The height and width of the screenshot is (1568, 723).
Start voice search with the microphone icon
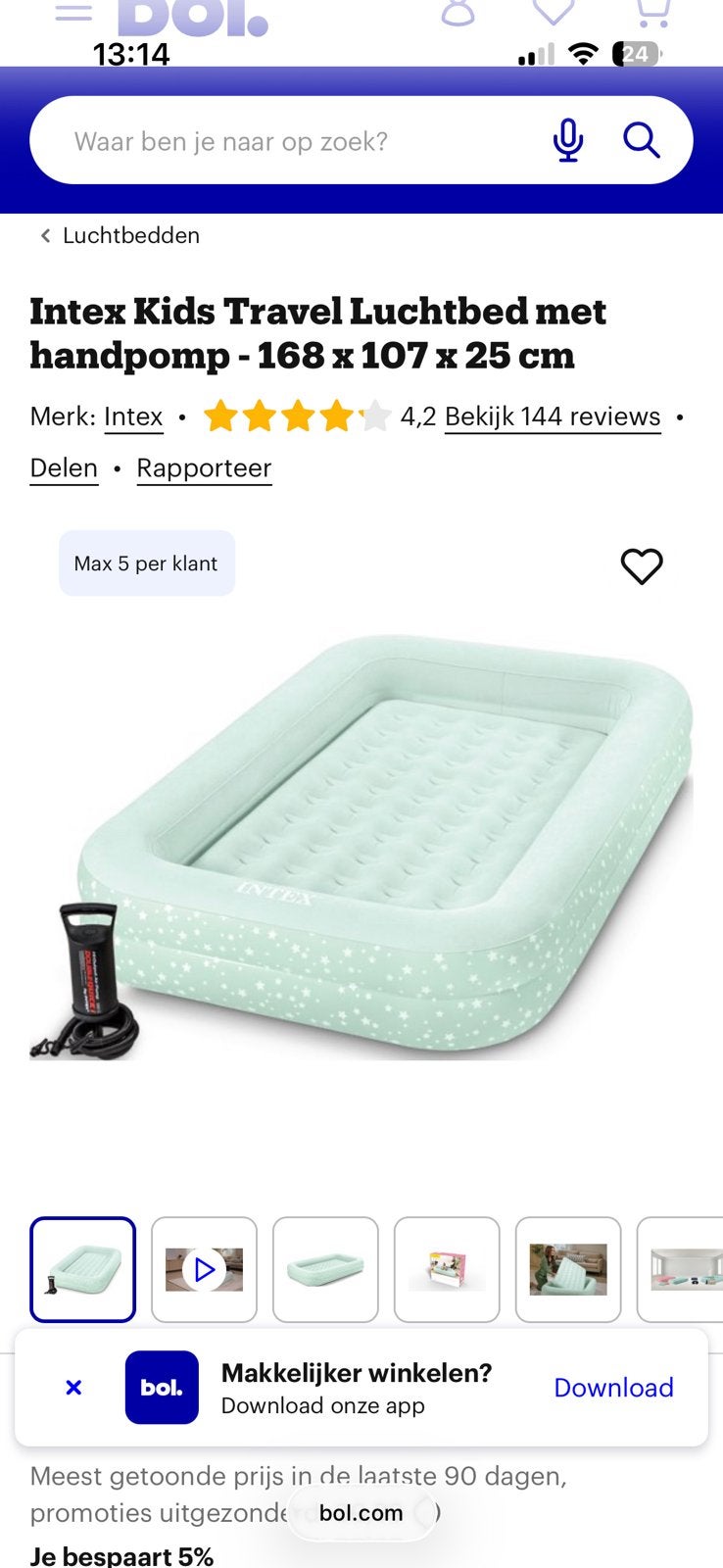coord(568,141)
